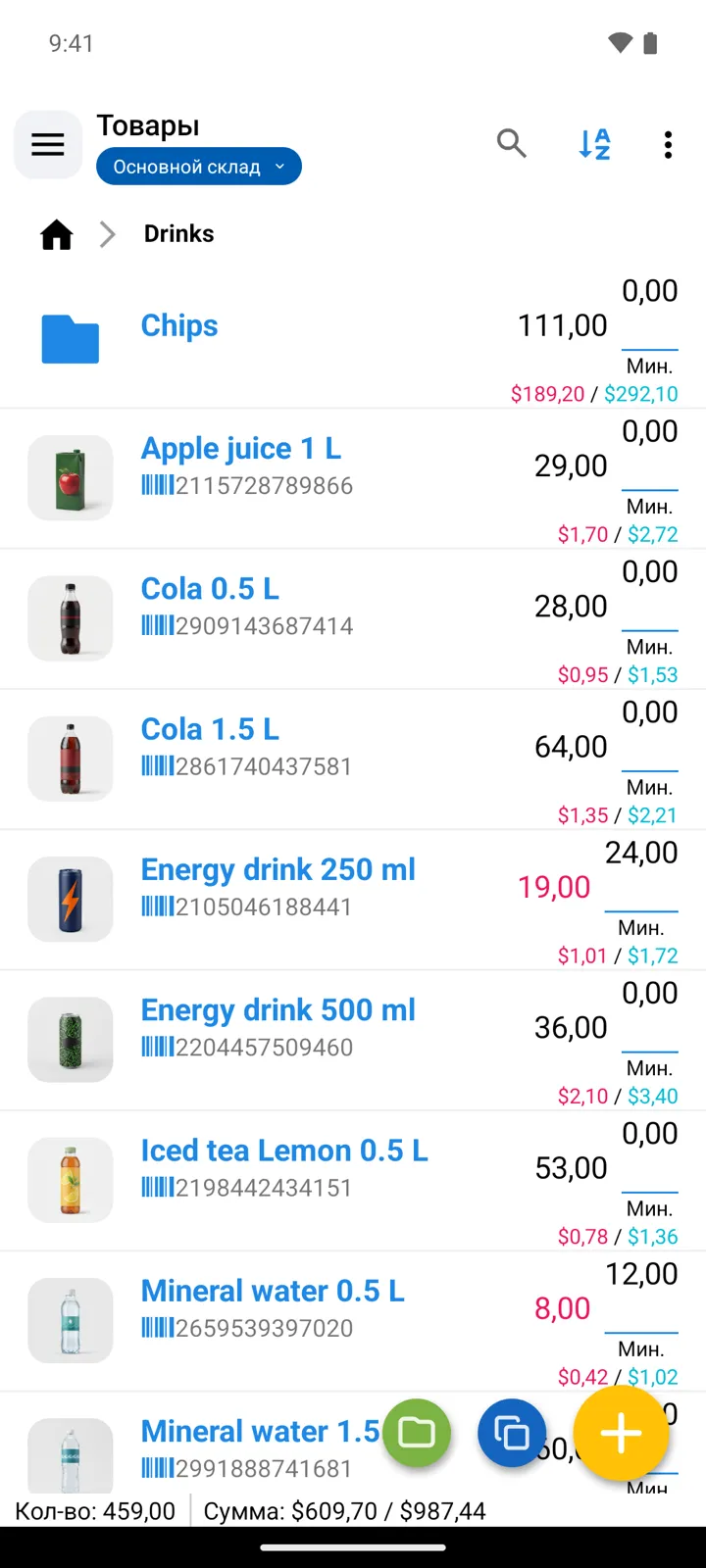Open the hamburger drawer menu
The image size is (706, 1568).
point(48,145)
